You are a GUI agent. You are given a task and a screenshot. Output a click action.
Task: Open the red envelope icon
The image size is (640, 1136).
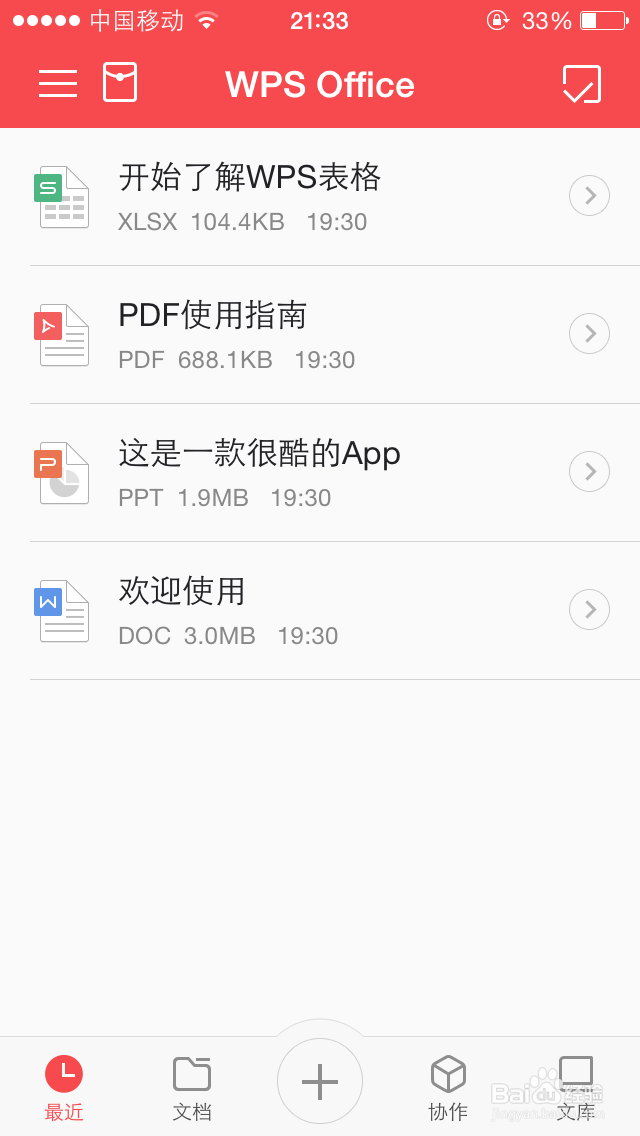click(120, 82)
